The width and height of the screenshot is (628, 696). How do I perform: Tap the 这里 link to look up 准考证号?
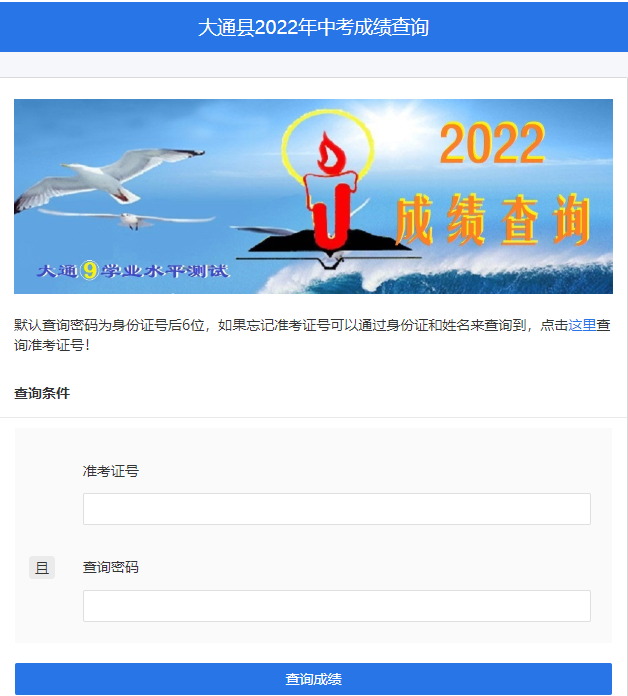point(582,325)
